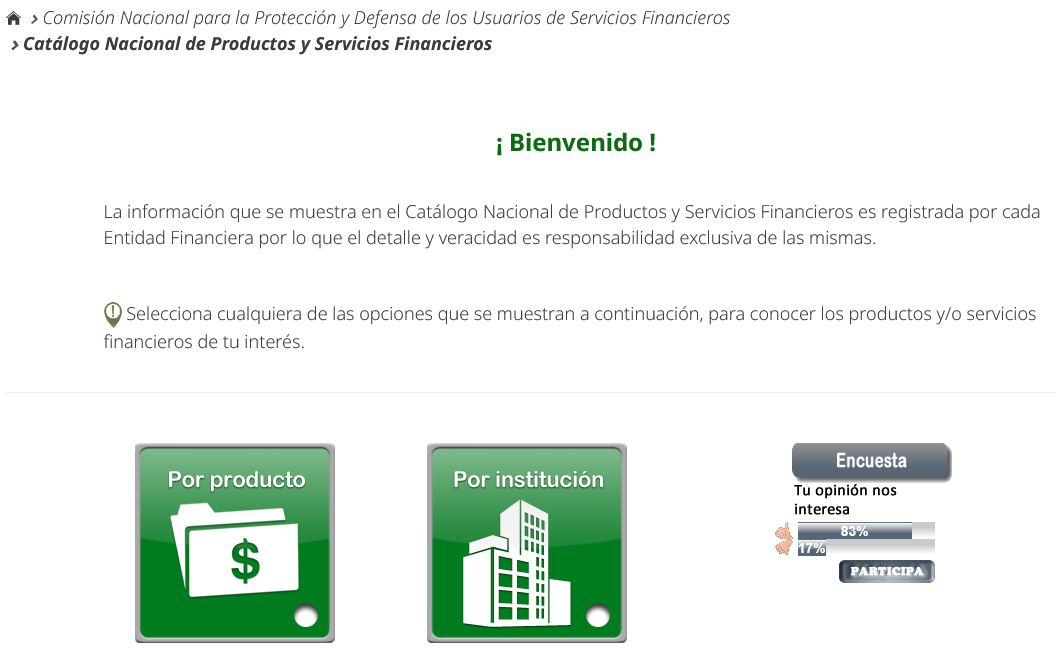Image resolution: width=1057 pixels, height=657 pixels.
Task: Open the Comisión Nacional breadcrumb link
Action: click(386, 18)
